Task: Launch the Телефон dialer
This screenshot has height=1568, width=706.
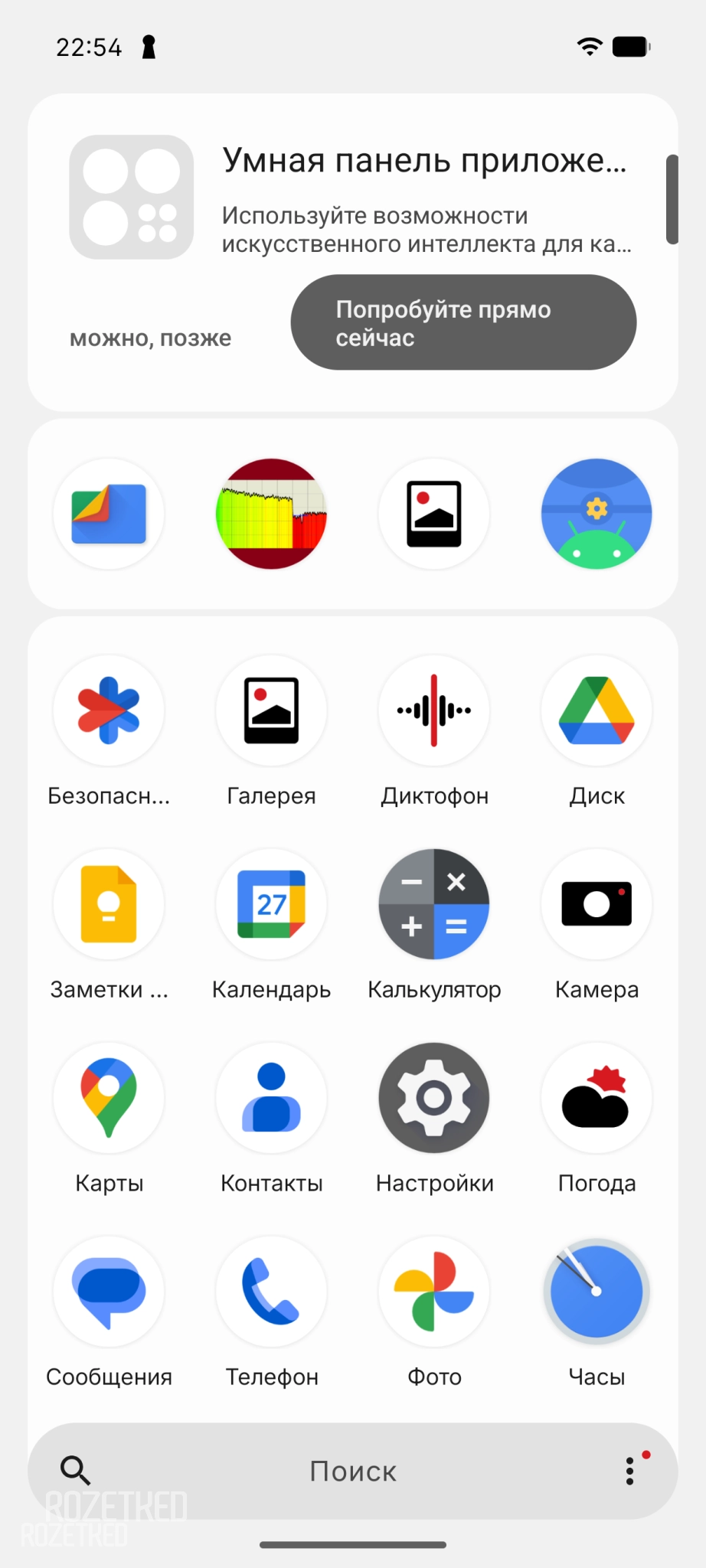Action: (271, 1292)
